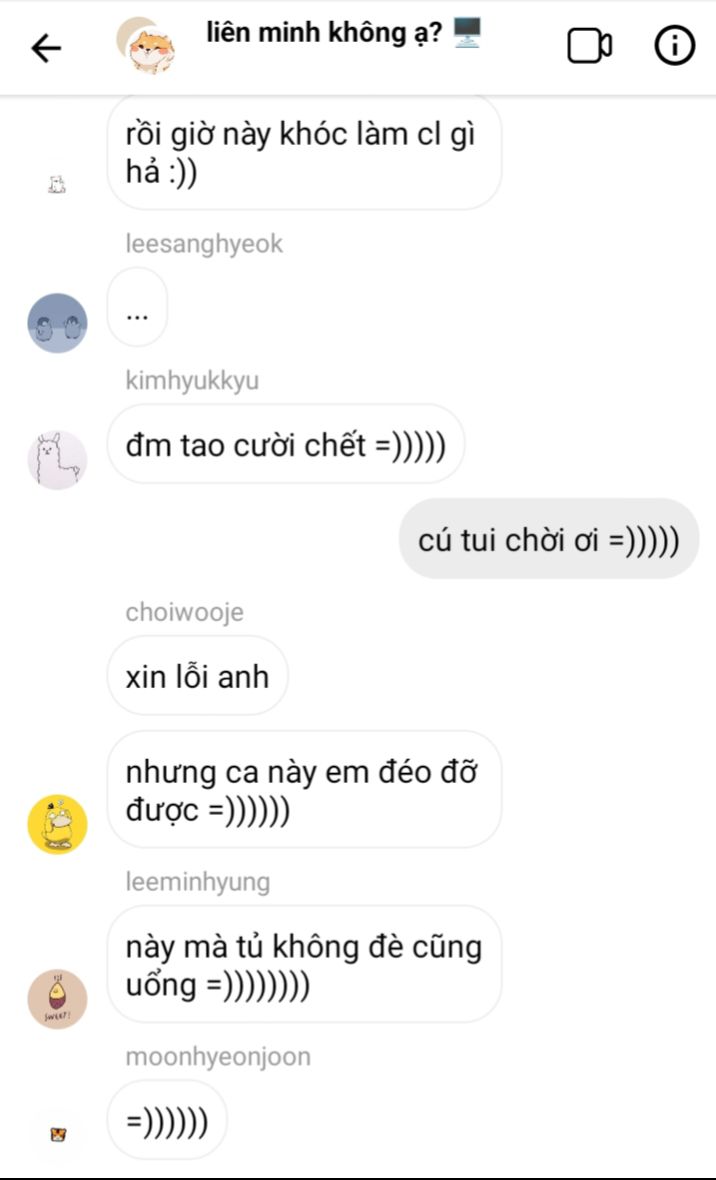Open leeminhyung's avatar profile
The height and width of the screenshot is (1180, 716).
click(57, 999)
